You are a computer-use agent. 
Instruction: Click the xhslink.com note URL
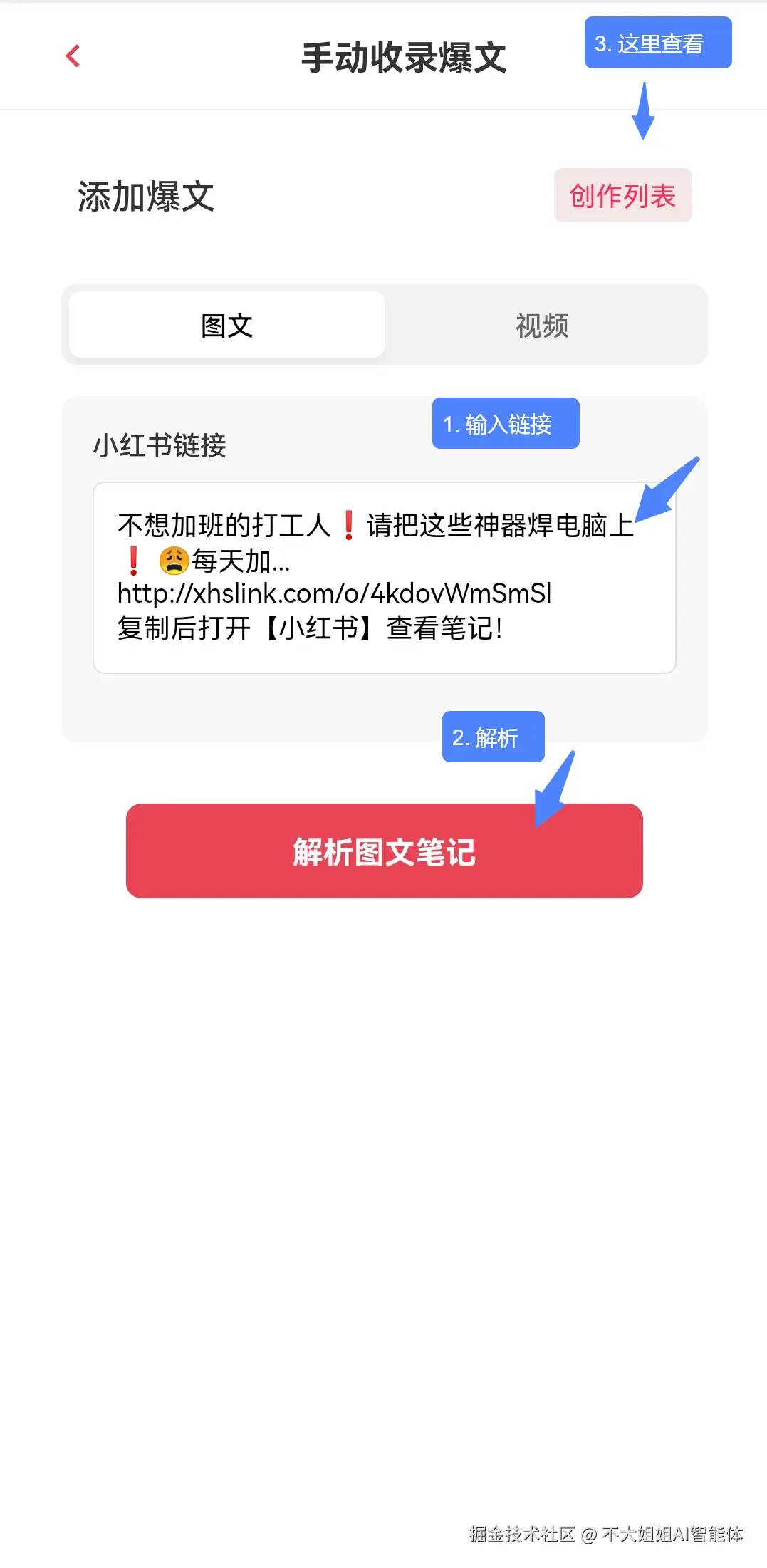point(335,593)
